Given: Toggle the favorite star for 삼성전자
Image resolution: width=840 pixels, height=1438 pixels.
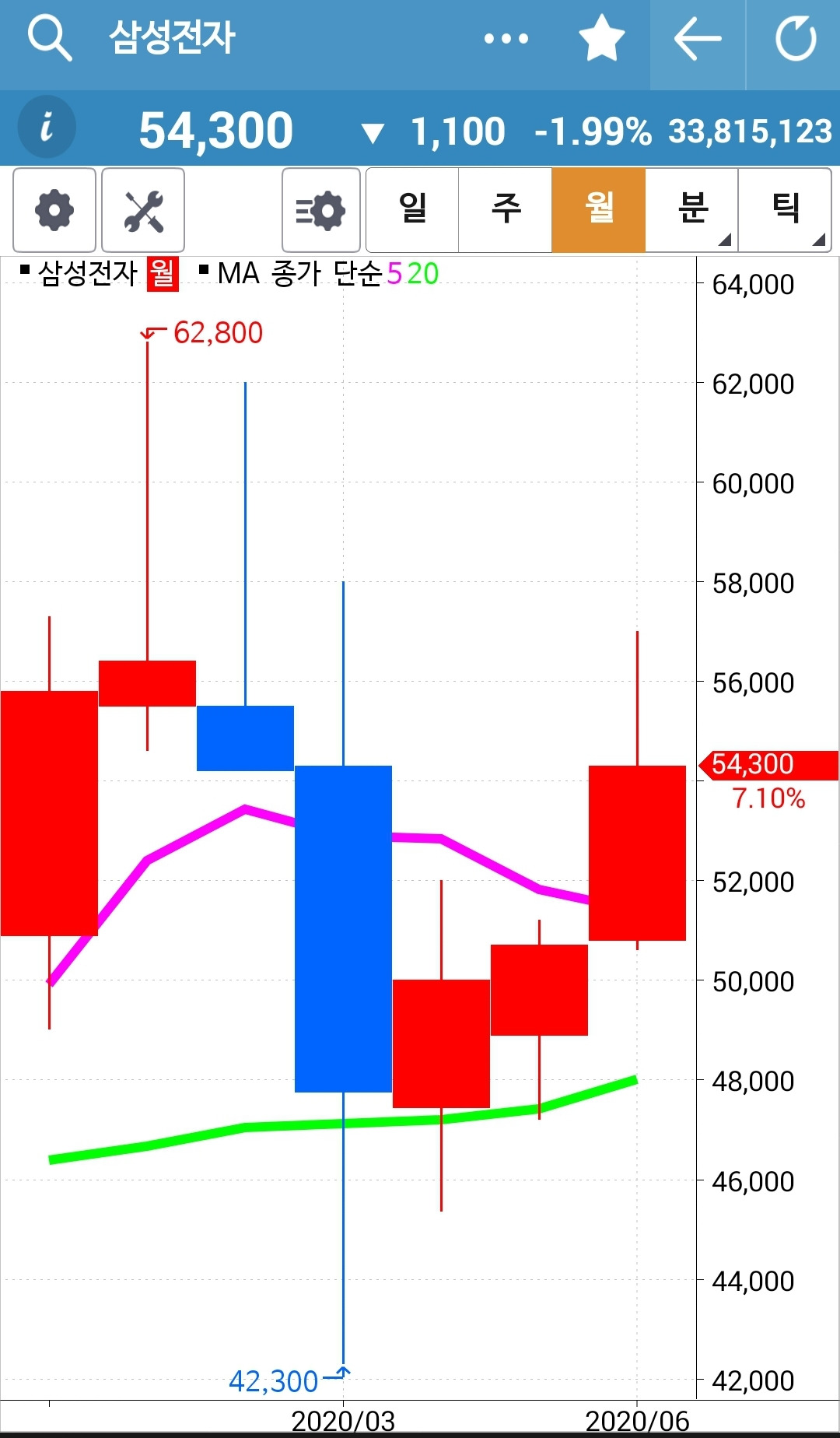Looking at the screenshot, I should [x=602, y=38].
